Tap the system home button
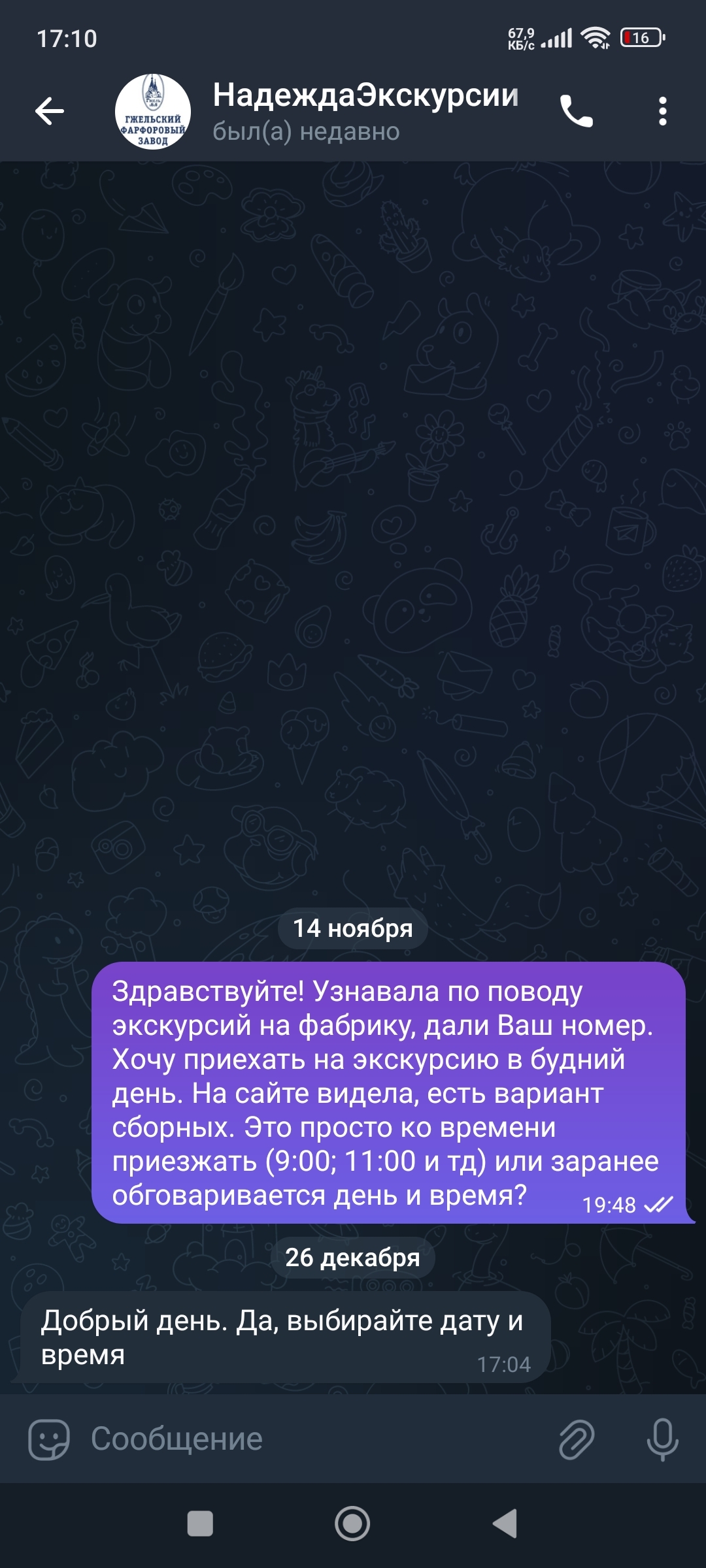The image size is (706, 1568). tap(352, 1524)
